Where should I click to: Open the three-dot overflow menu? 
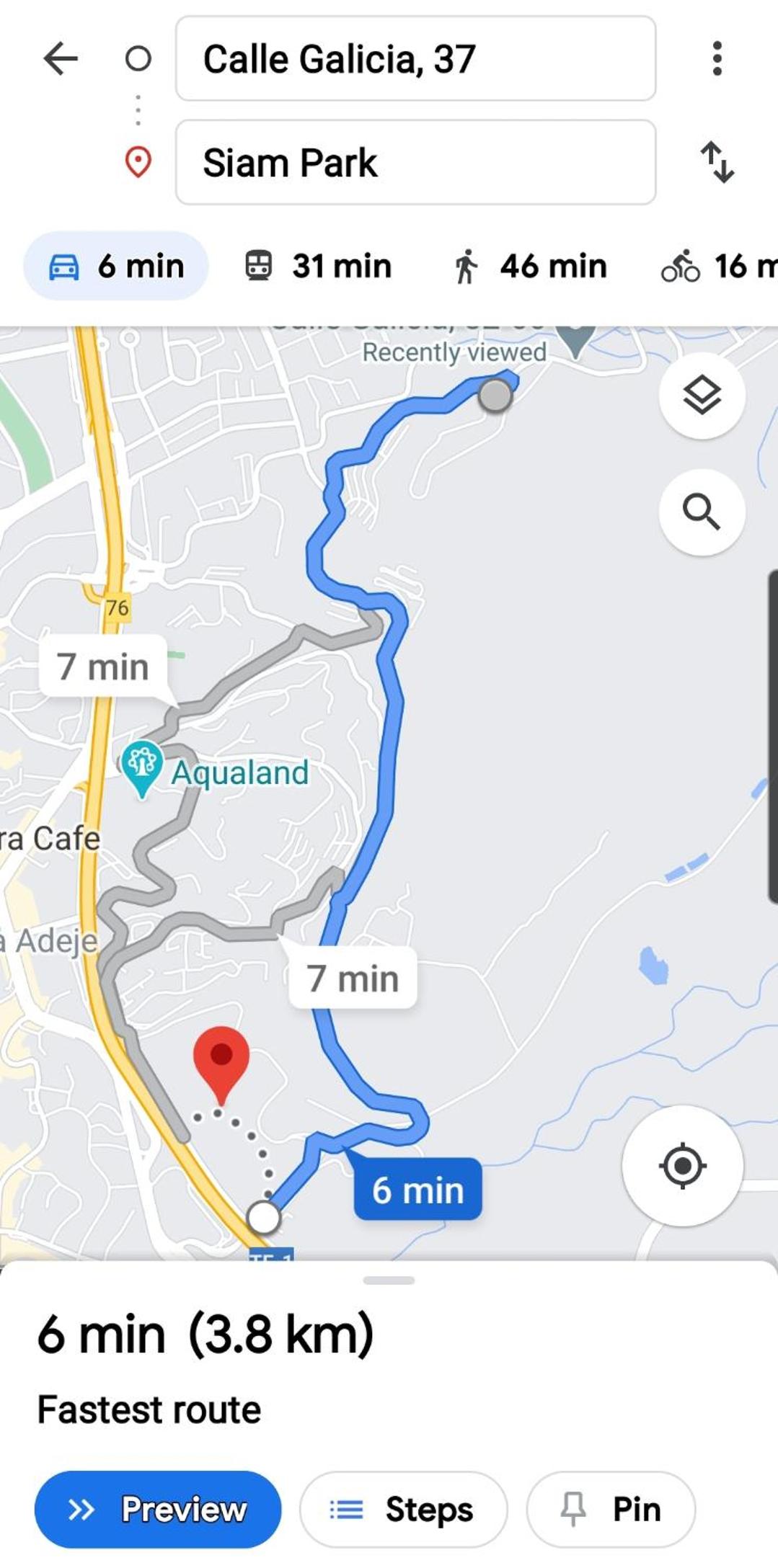click(x=717, y=58)
